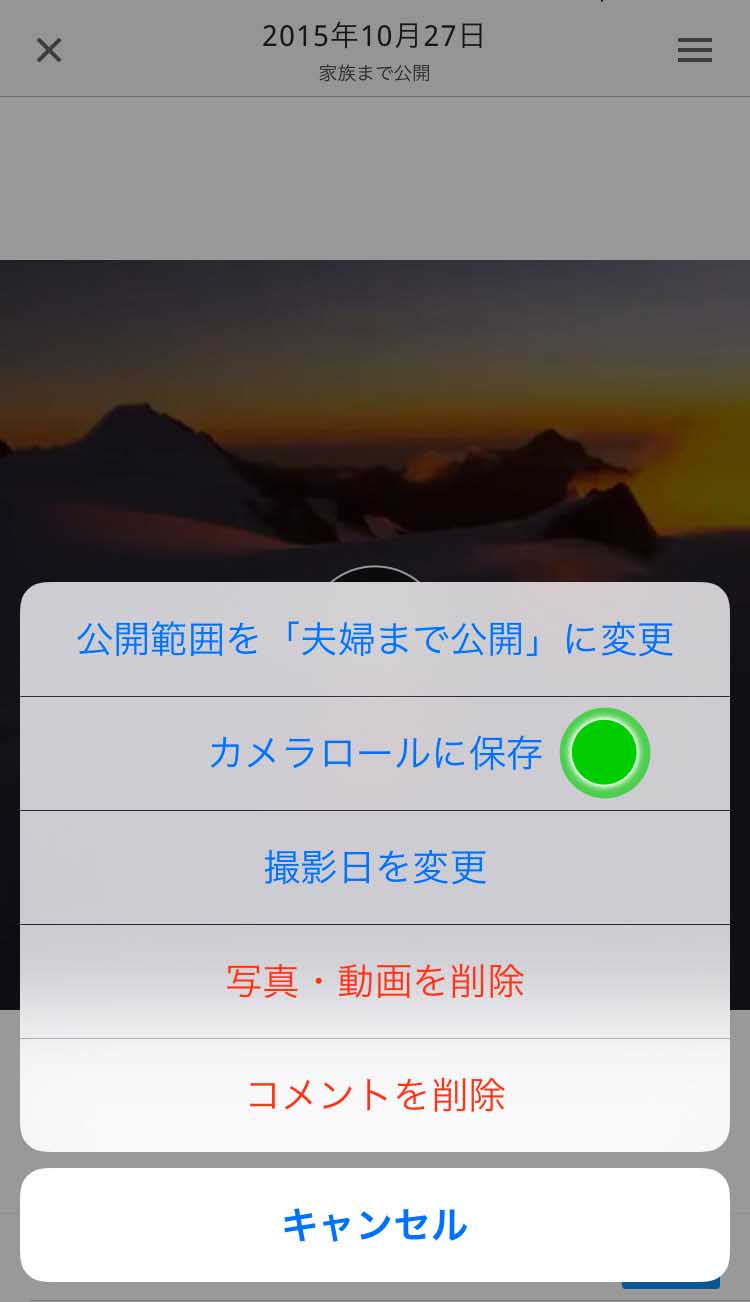
Task: Open 撮影日を変更 to change the shooting date
Action: (x=375, y=867)
